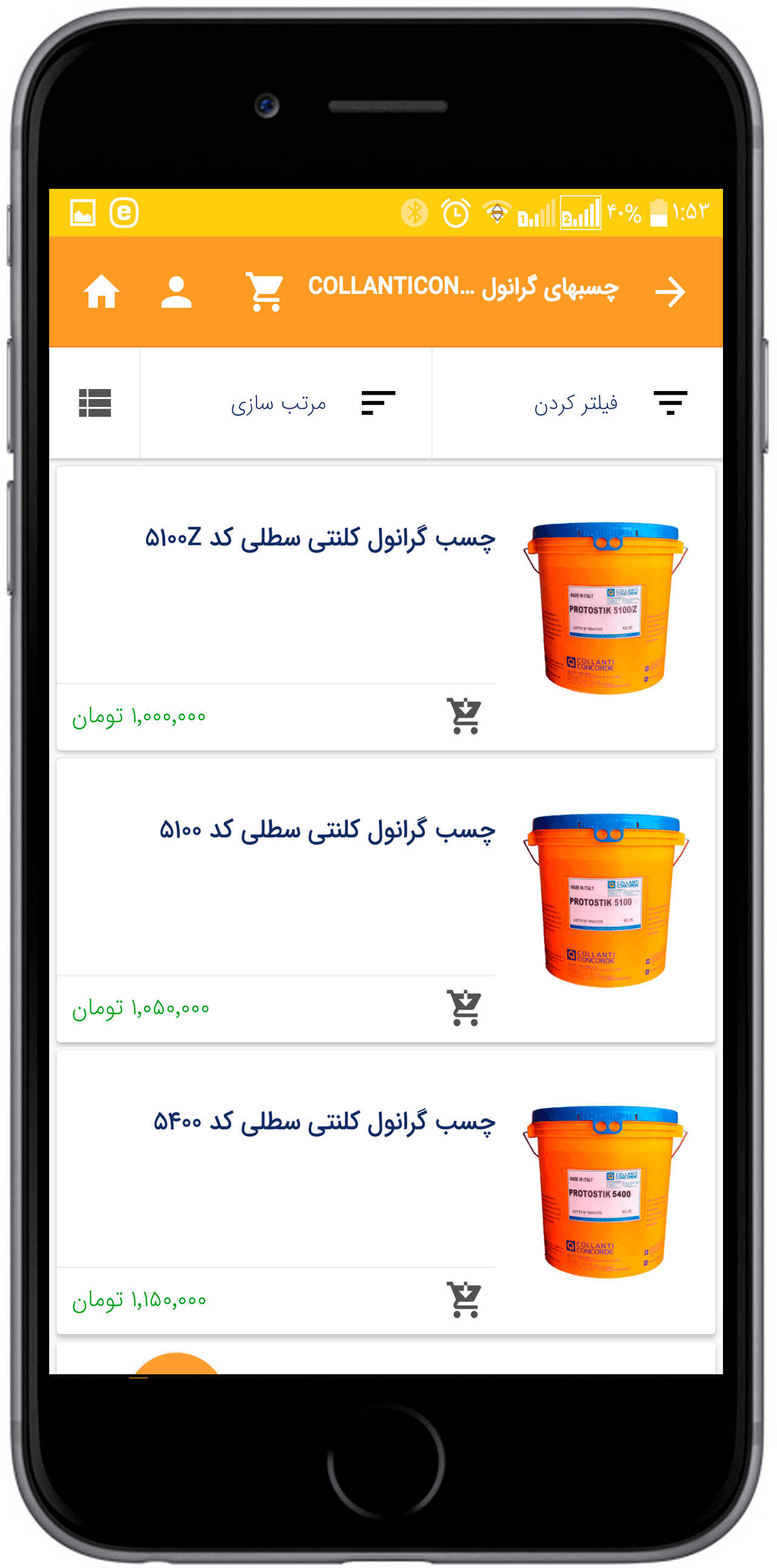Screen dimensions: 777x1568
Task: Open the فیلتر کردن filter options
Action: [577, 403]
